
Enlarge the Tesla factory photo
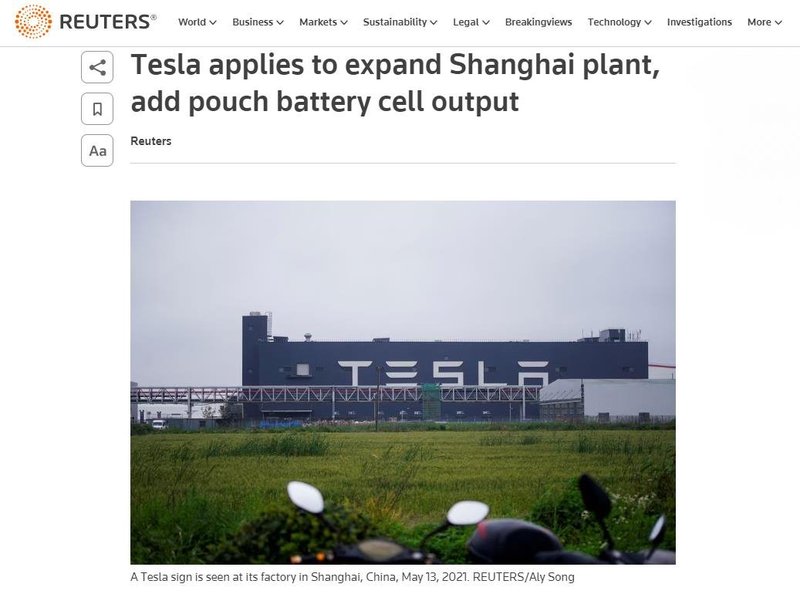click(x=402, y=381)
